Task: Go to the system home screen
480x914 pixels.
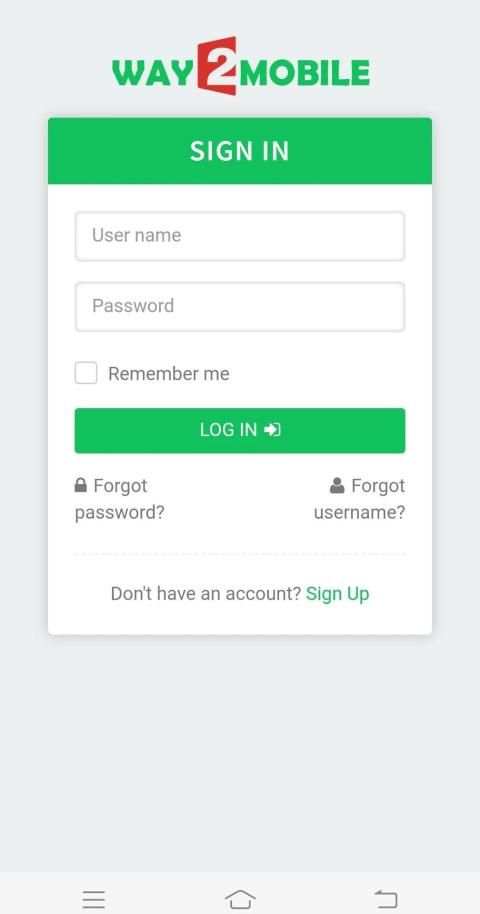Action: 240,899
